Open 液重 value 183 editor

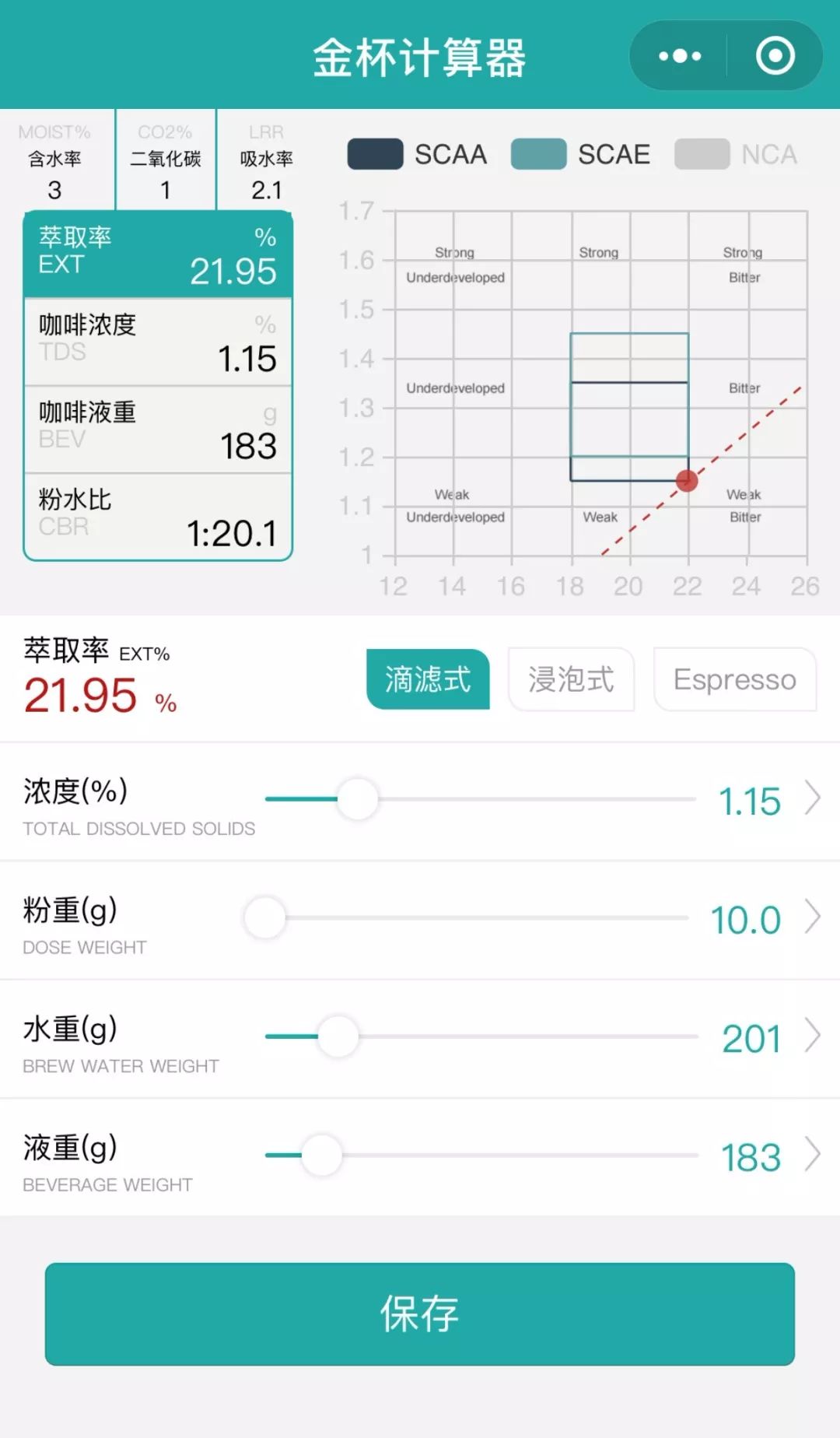click(771, 1157)
